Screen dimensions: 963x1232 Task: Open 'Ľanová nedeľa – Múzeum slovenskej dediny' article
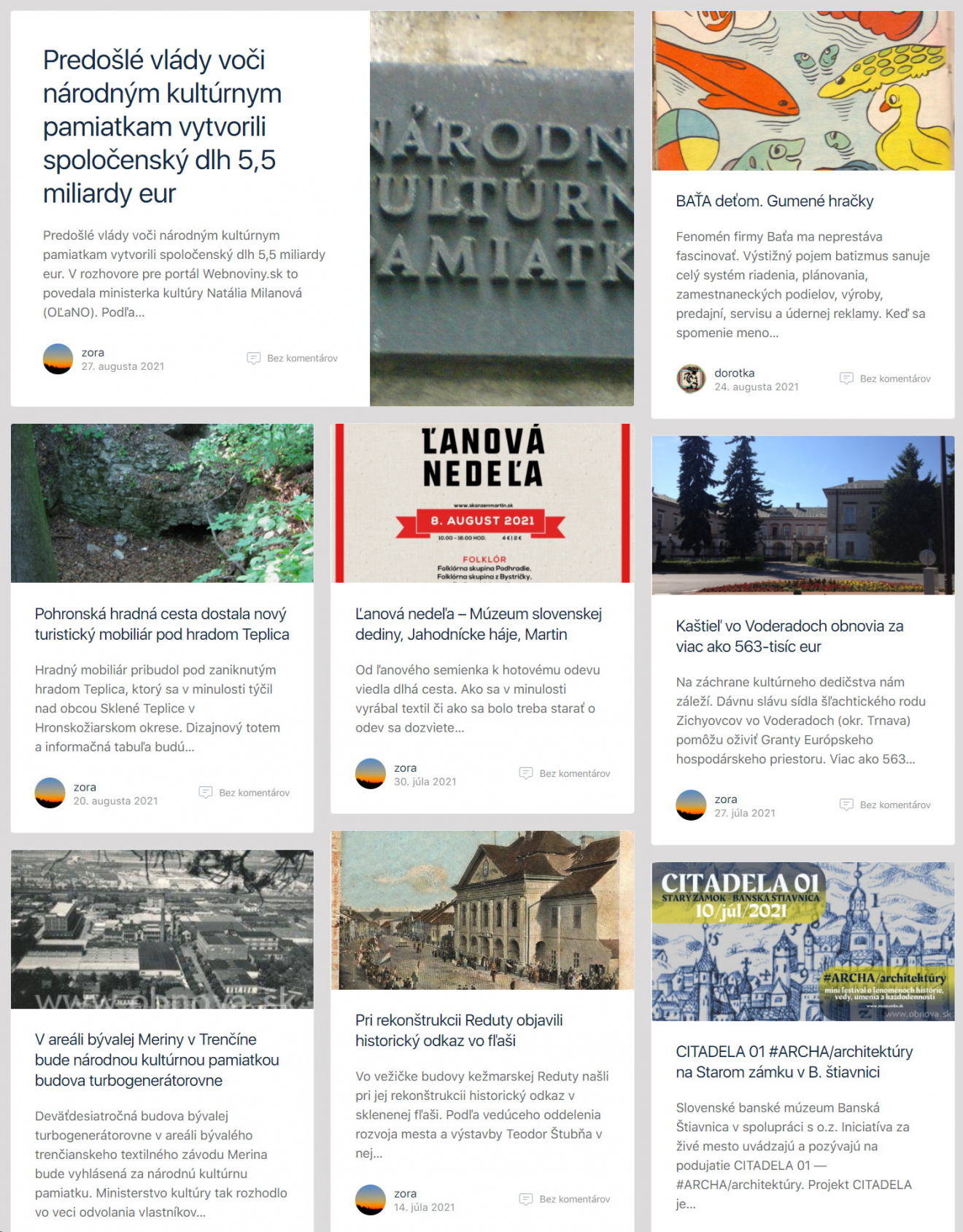pyautogui.click(x=478, y=624)
